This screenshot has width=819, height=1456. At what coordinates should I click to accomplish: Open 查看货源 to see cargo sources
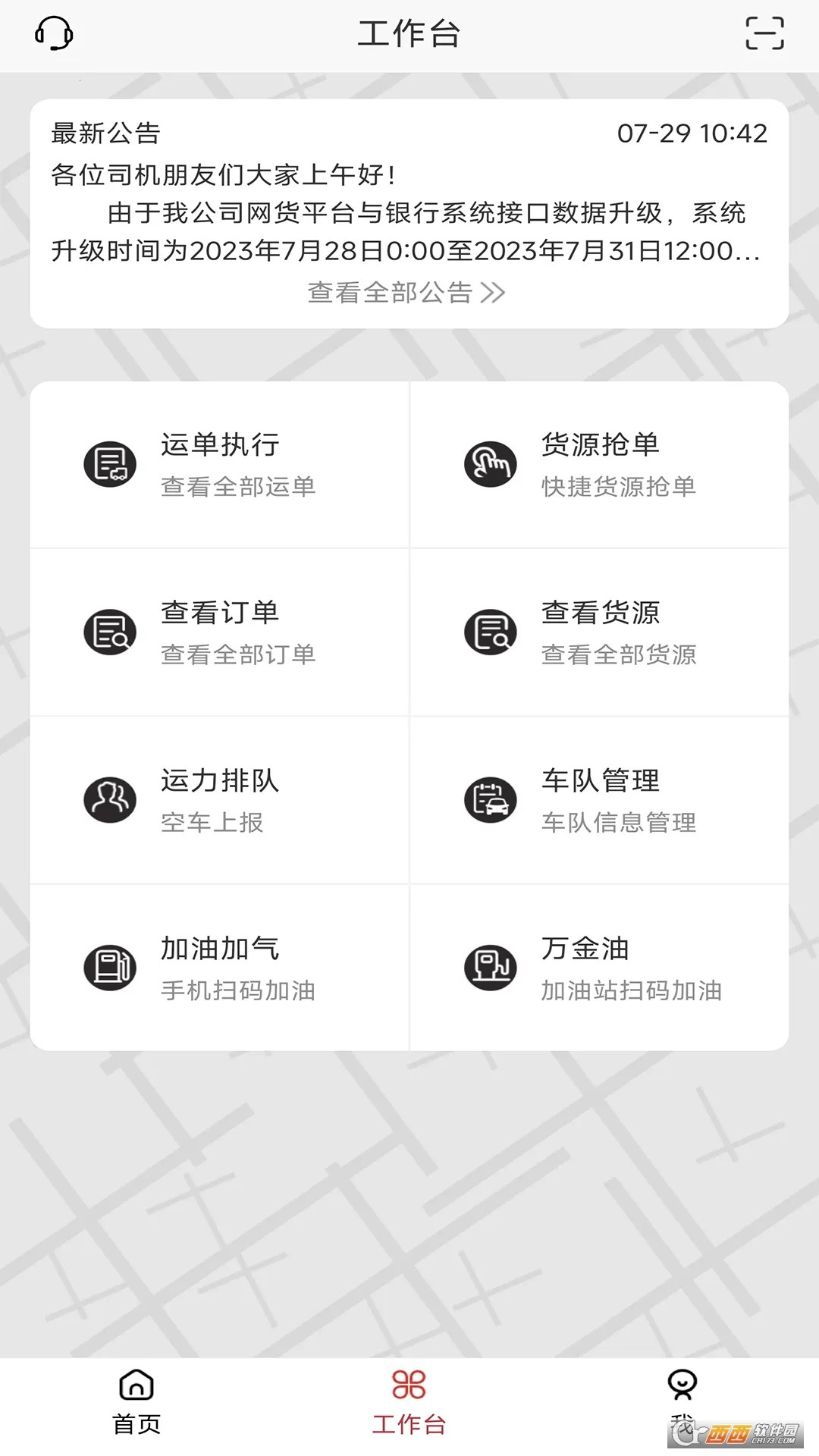(599, 632)
